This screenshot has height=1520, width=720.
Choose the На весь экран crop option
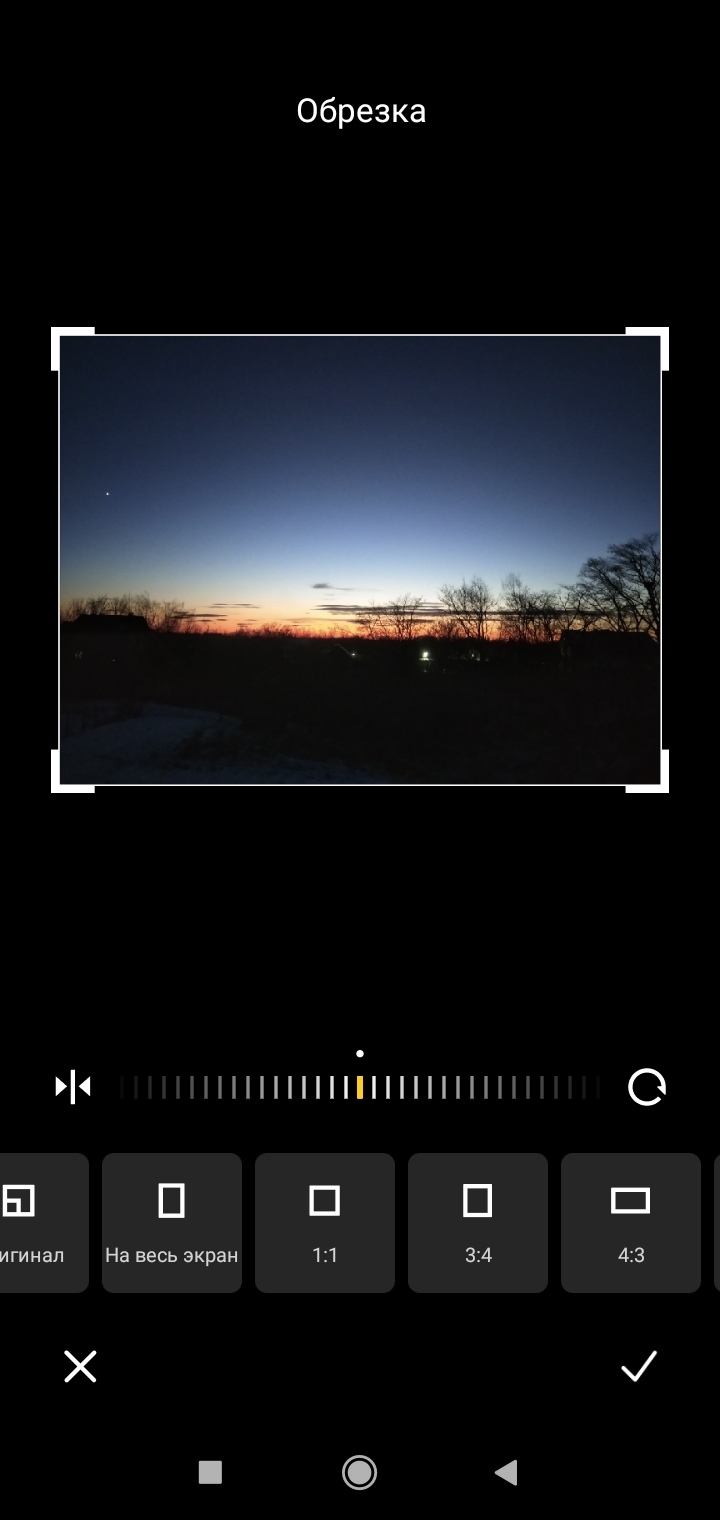(172, 1222)
